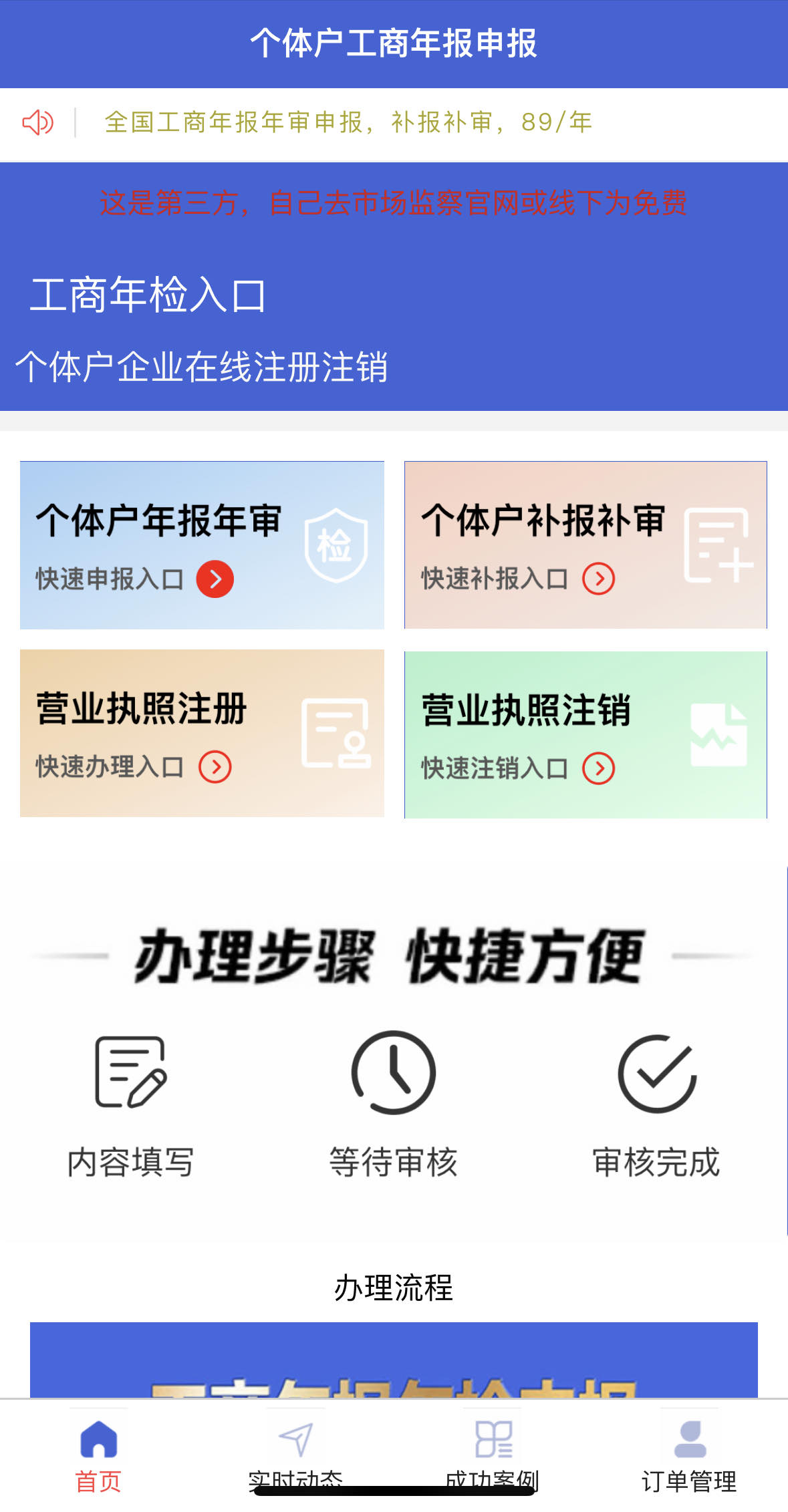Open the 个体户补报补审 card
This screenshot has width=788, height=1512.
click(x=585, y=545)
